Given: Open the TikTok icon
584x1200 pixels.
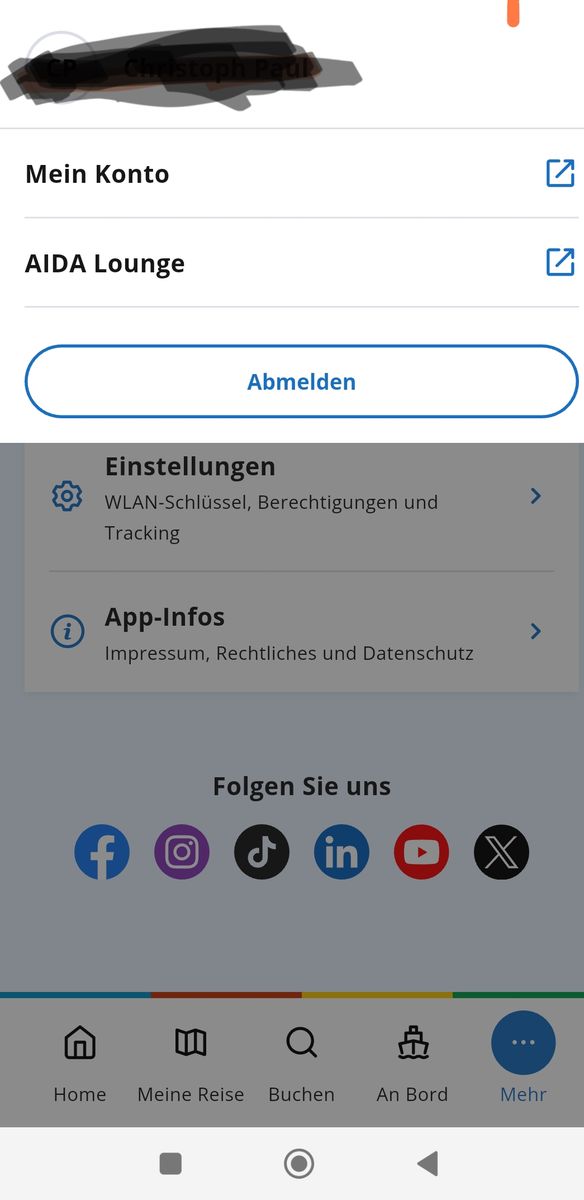Looking at the screenshot, I should pyautogui.click(x=262, y=852).
